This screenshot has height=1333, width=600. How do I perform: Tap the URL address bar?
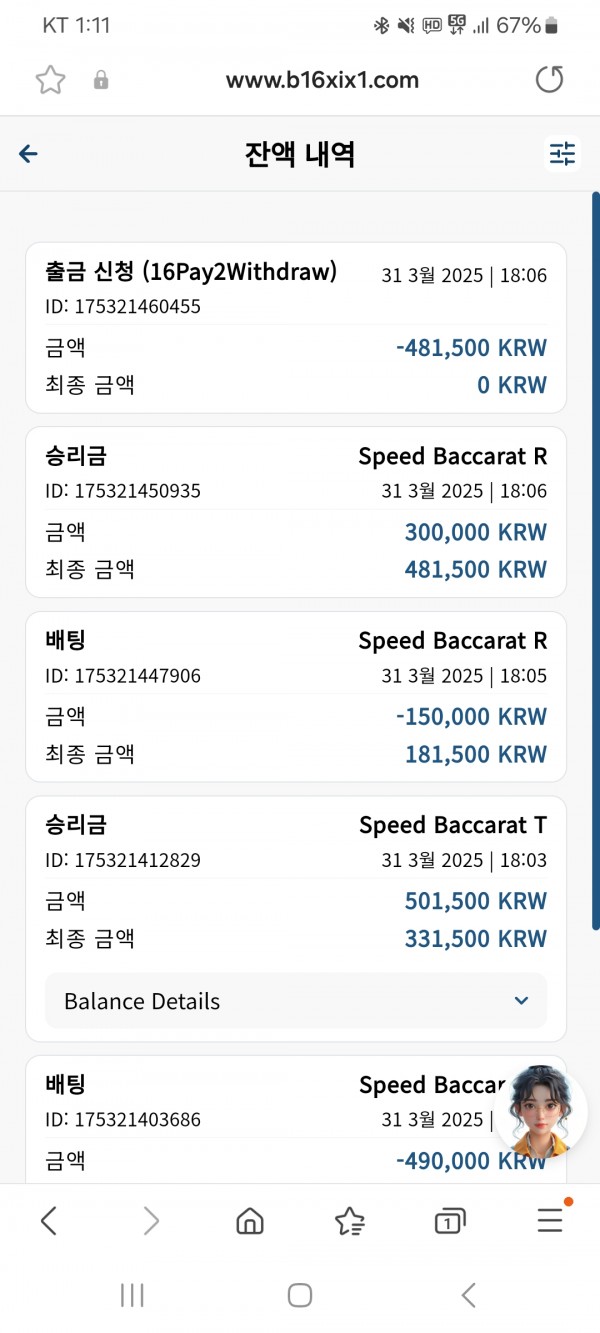tap(322, 80)
